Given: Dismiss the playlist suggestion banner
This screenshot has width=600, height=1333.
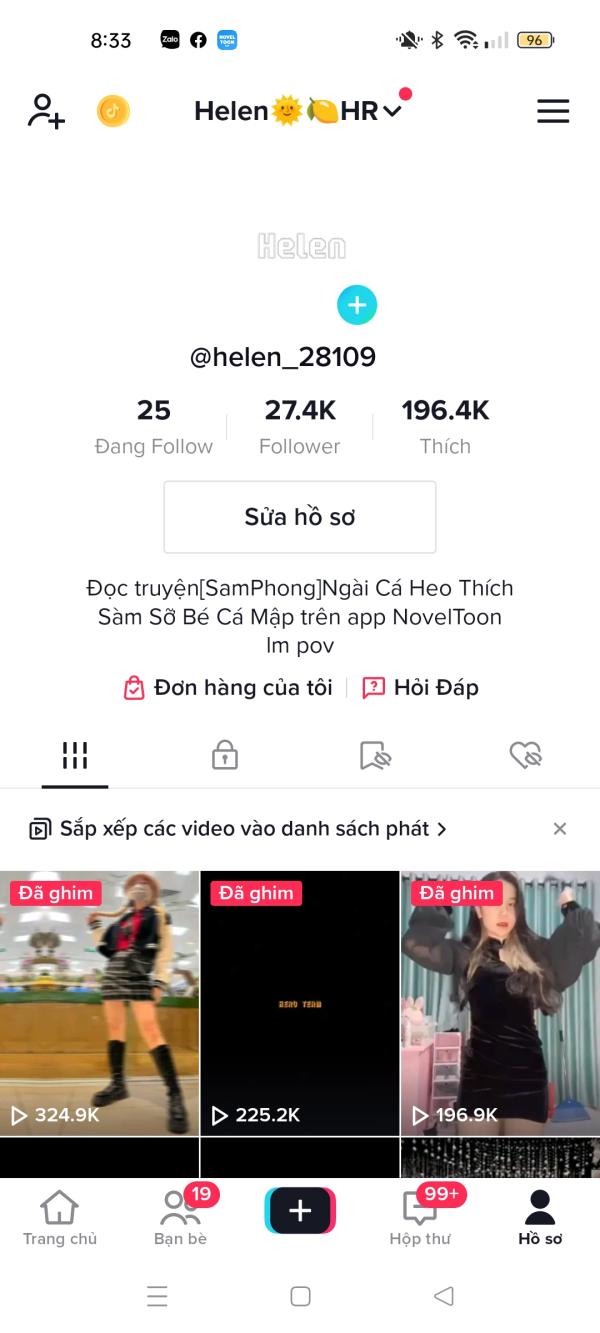Looking at the screenshot, I should (560, 829).
